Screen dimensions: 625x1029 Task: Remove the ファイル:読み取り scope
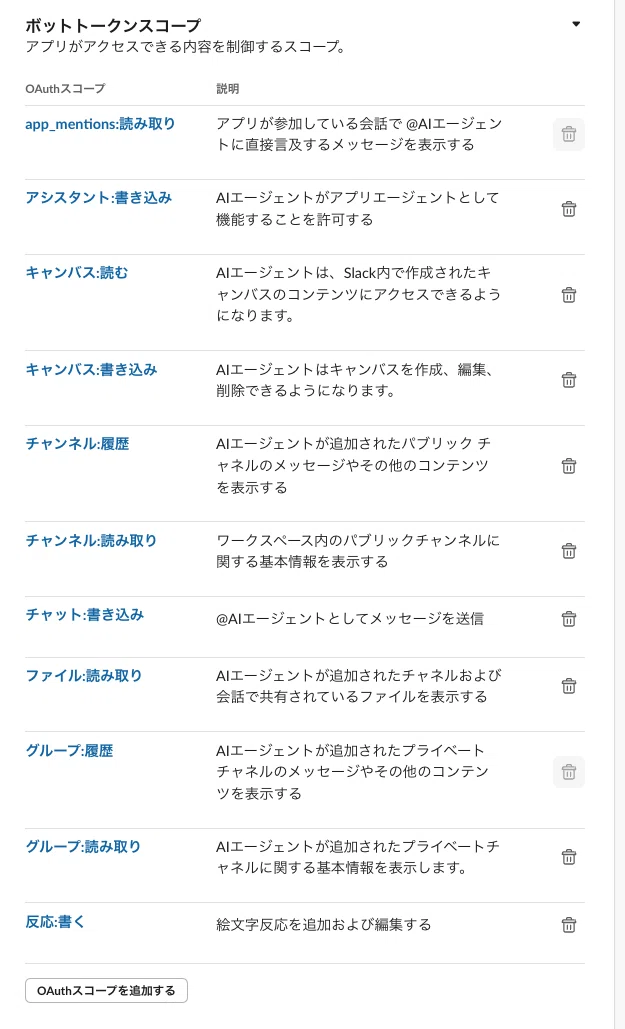pyautogui.click(x=569, y=686)
